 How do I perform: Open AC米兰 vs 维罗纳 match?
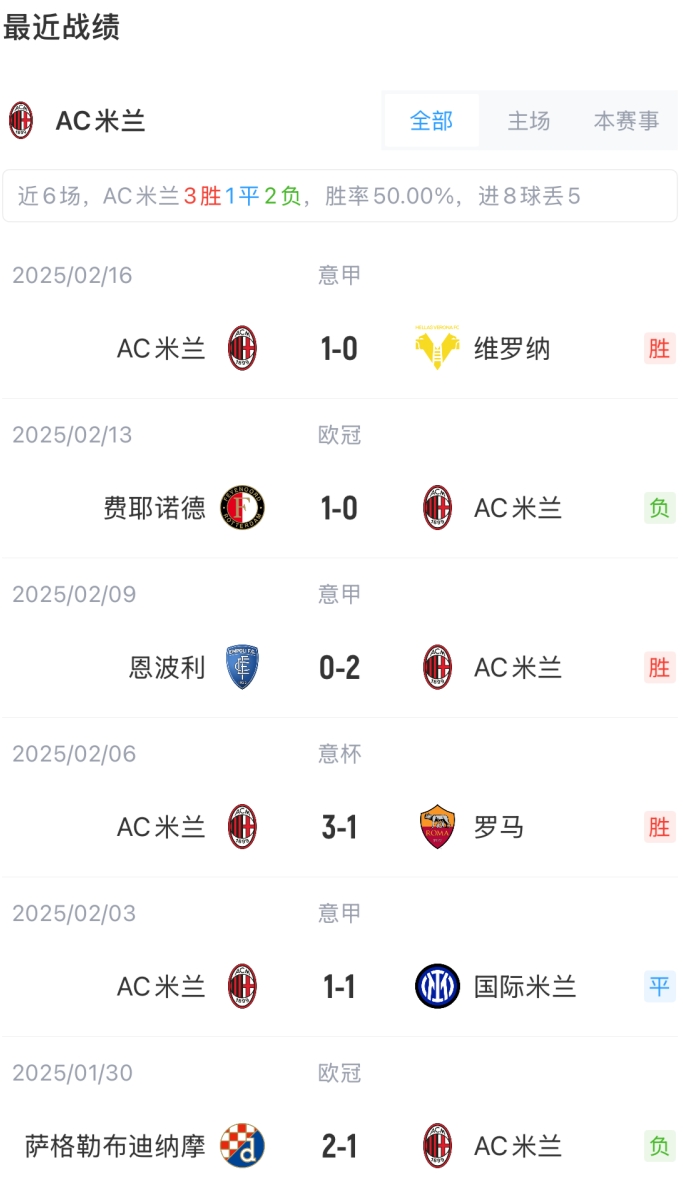340,348
